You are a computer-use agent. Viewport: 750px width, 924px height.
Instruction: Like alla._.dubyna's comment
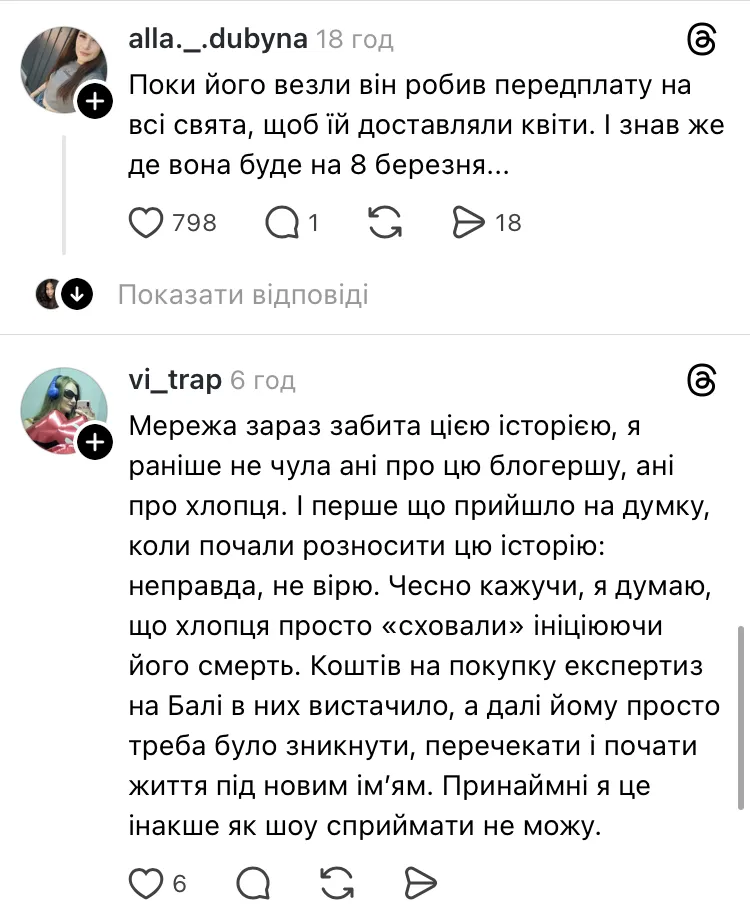(x=147, y=222)
